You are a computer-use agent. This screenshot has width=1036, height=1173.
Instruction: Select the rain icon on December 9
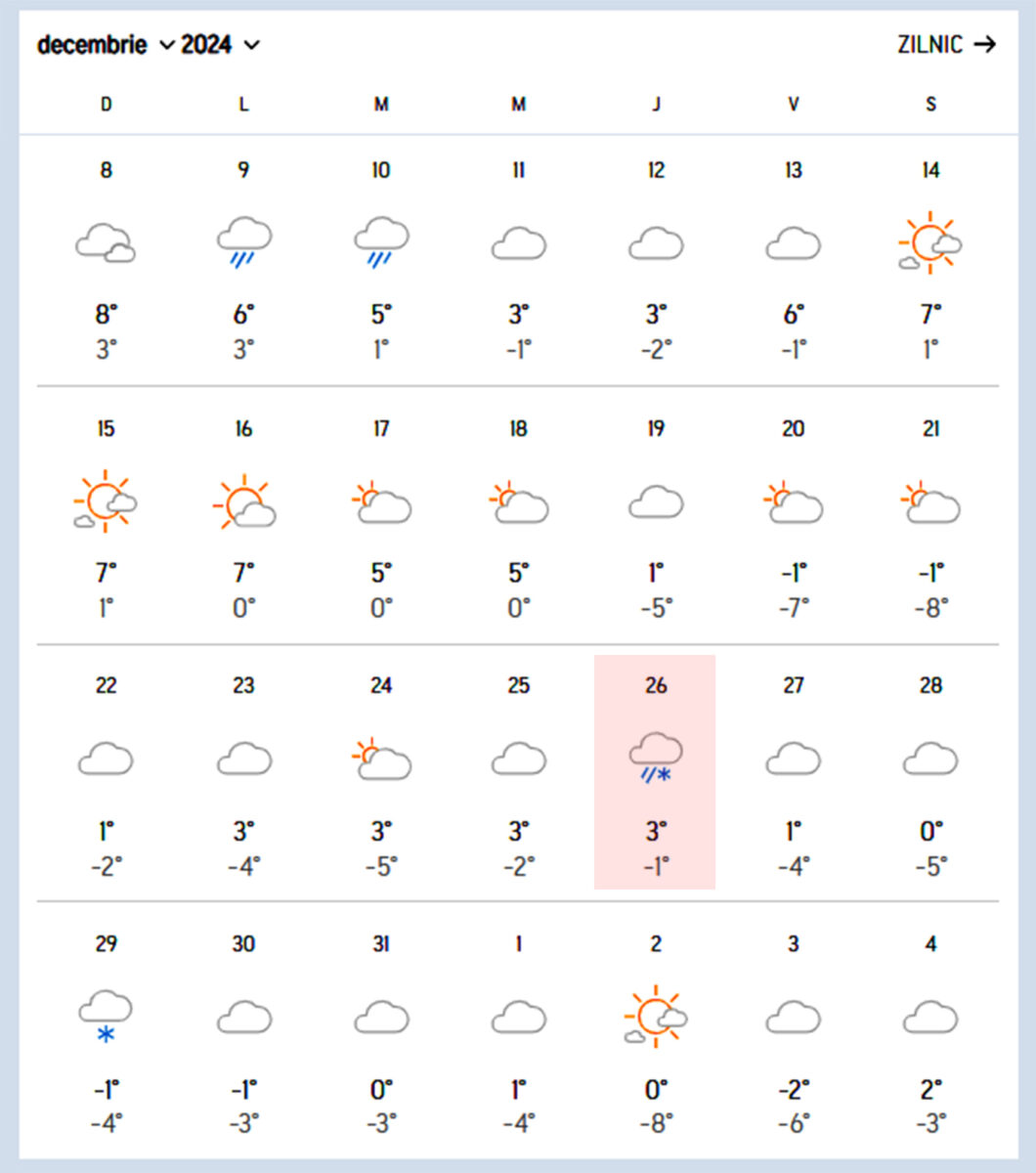click(x=244, y=239)
